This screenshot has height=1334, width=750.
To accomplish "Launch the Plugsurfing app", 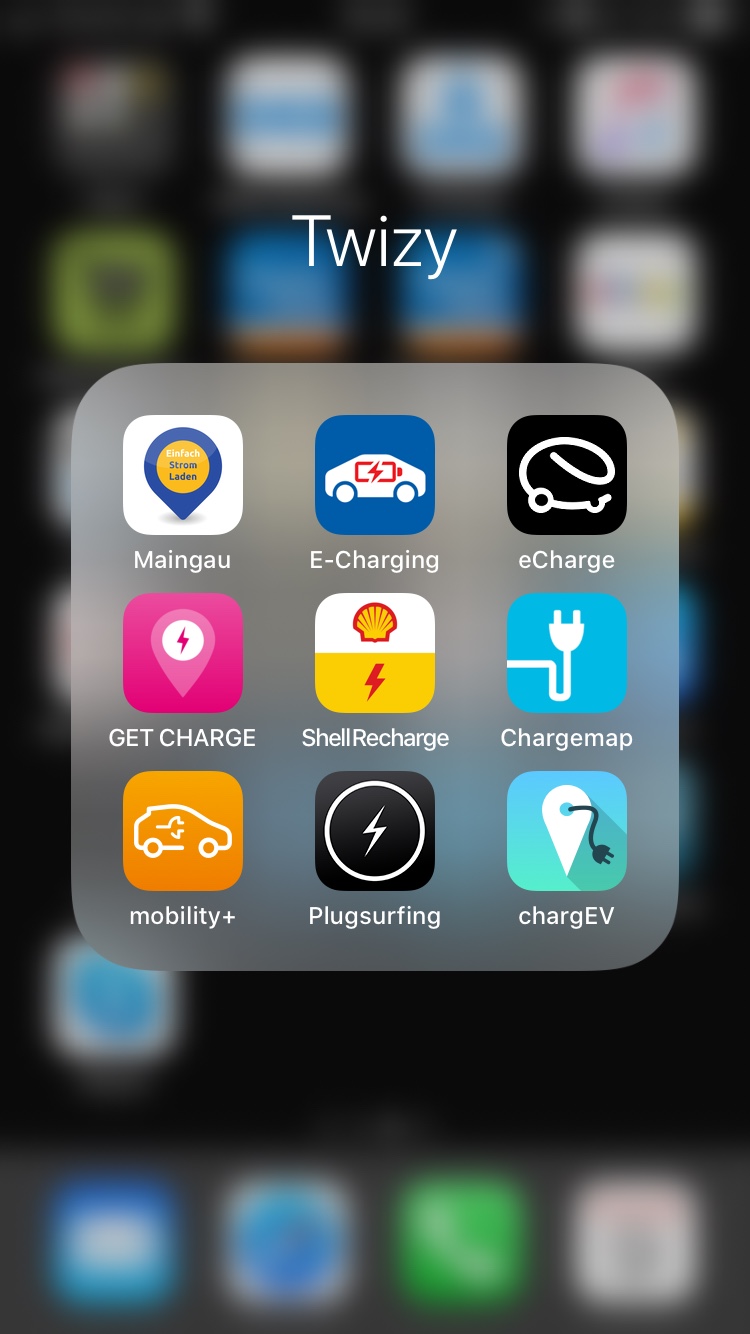I will pos(375,831).
